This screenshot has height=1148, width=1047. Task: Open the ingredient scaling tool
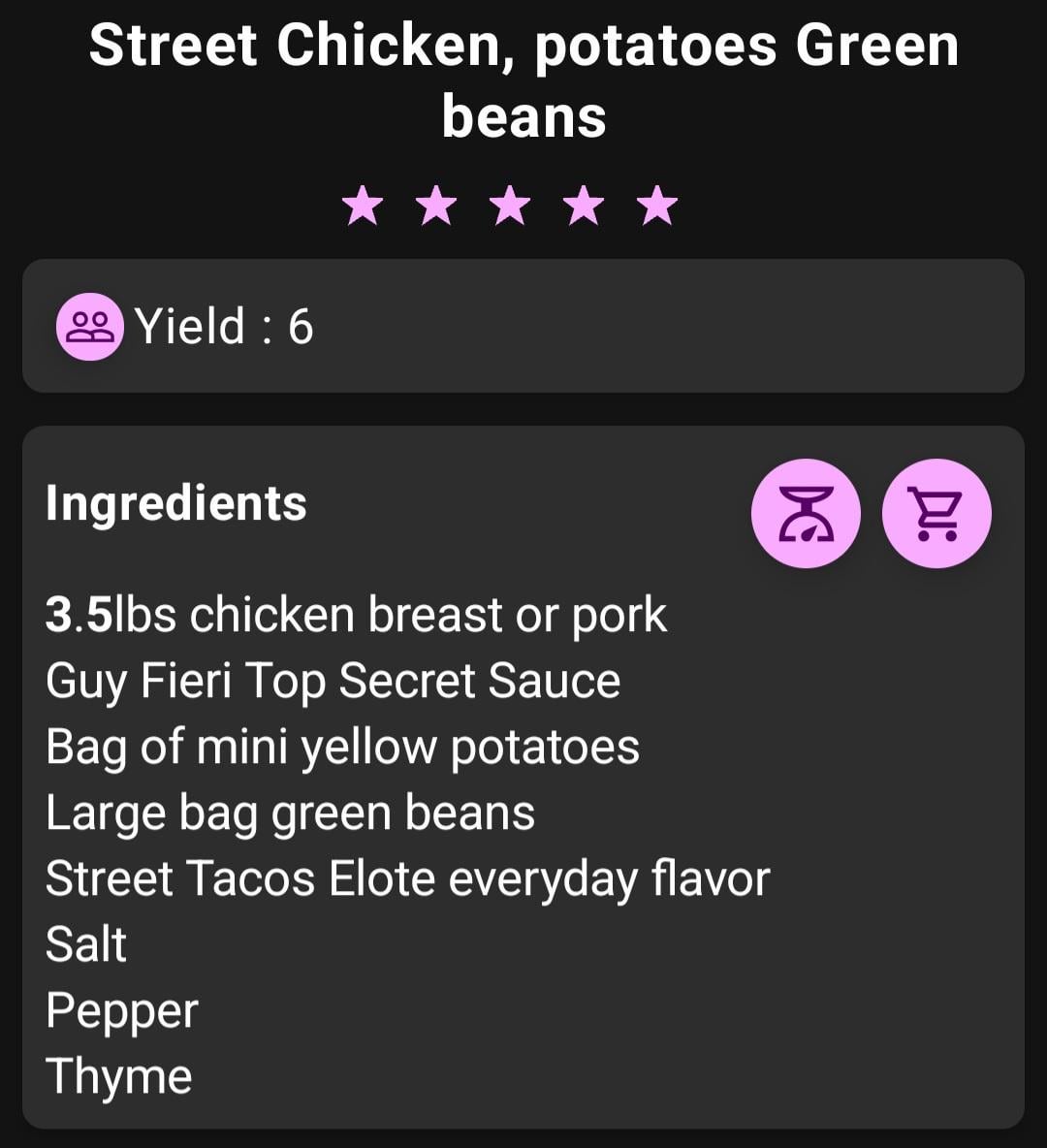click(806, 513)
